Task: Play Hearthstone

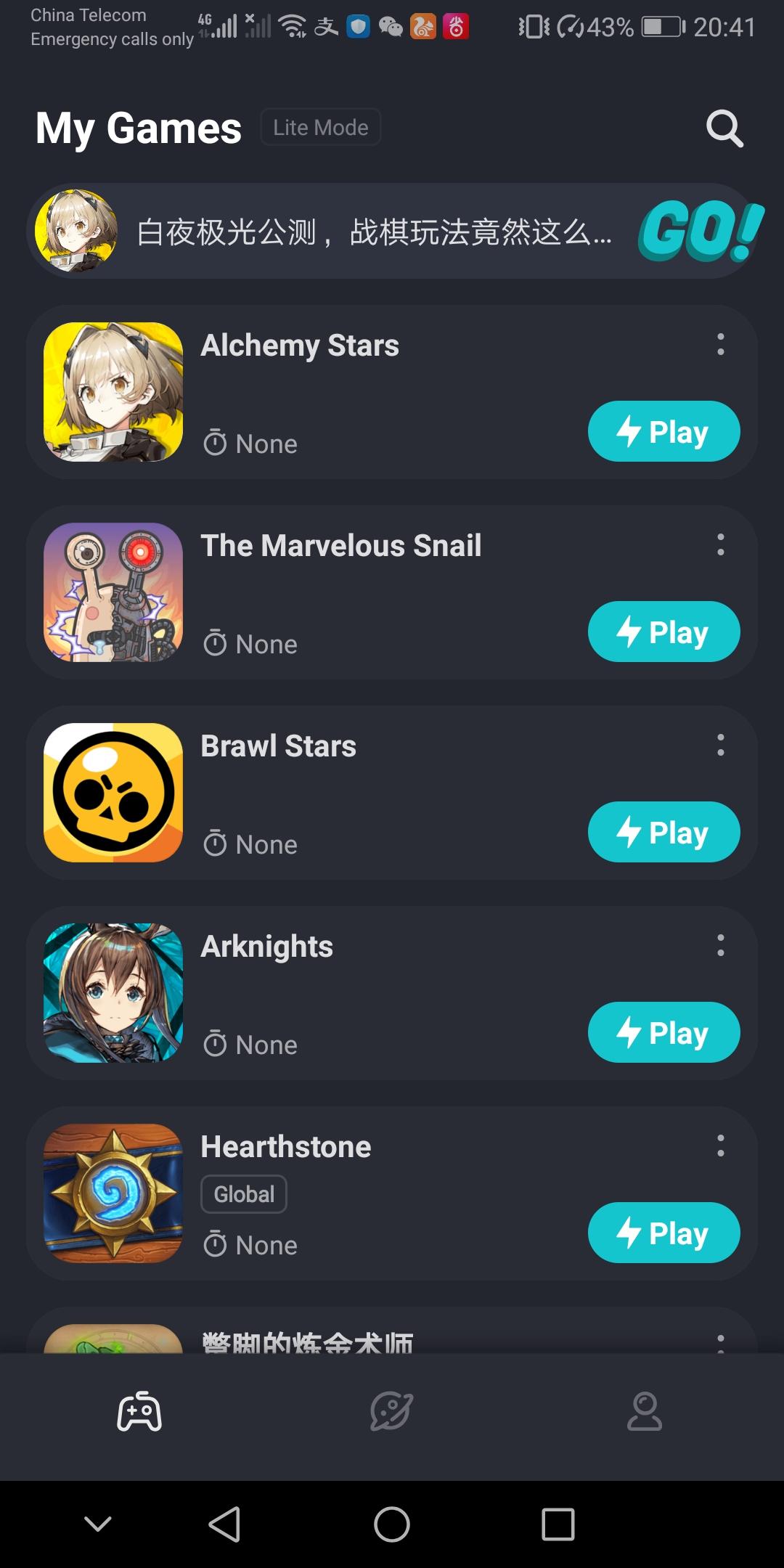Action: pos(663,1233)
